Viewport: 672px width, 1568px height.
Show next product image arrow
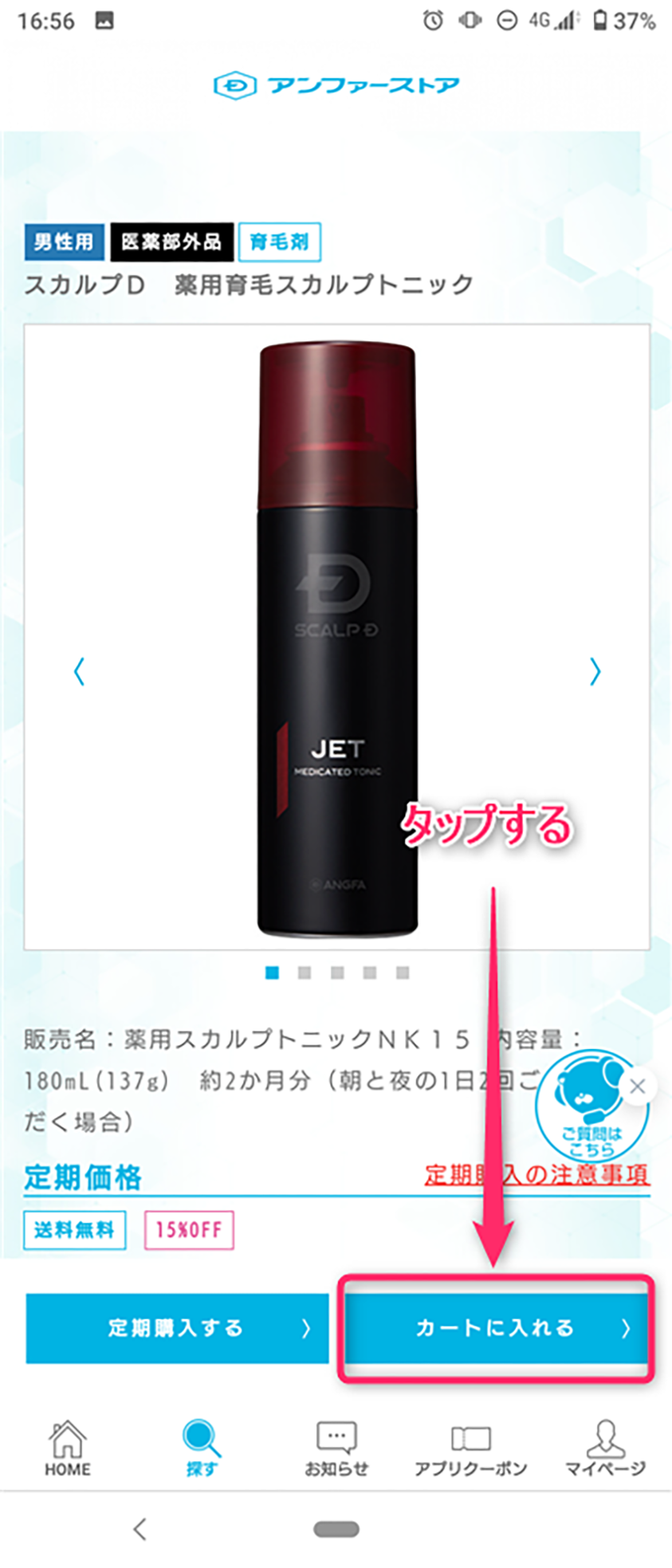point(595,672)
